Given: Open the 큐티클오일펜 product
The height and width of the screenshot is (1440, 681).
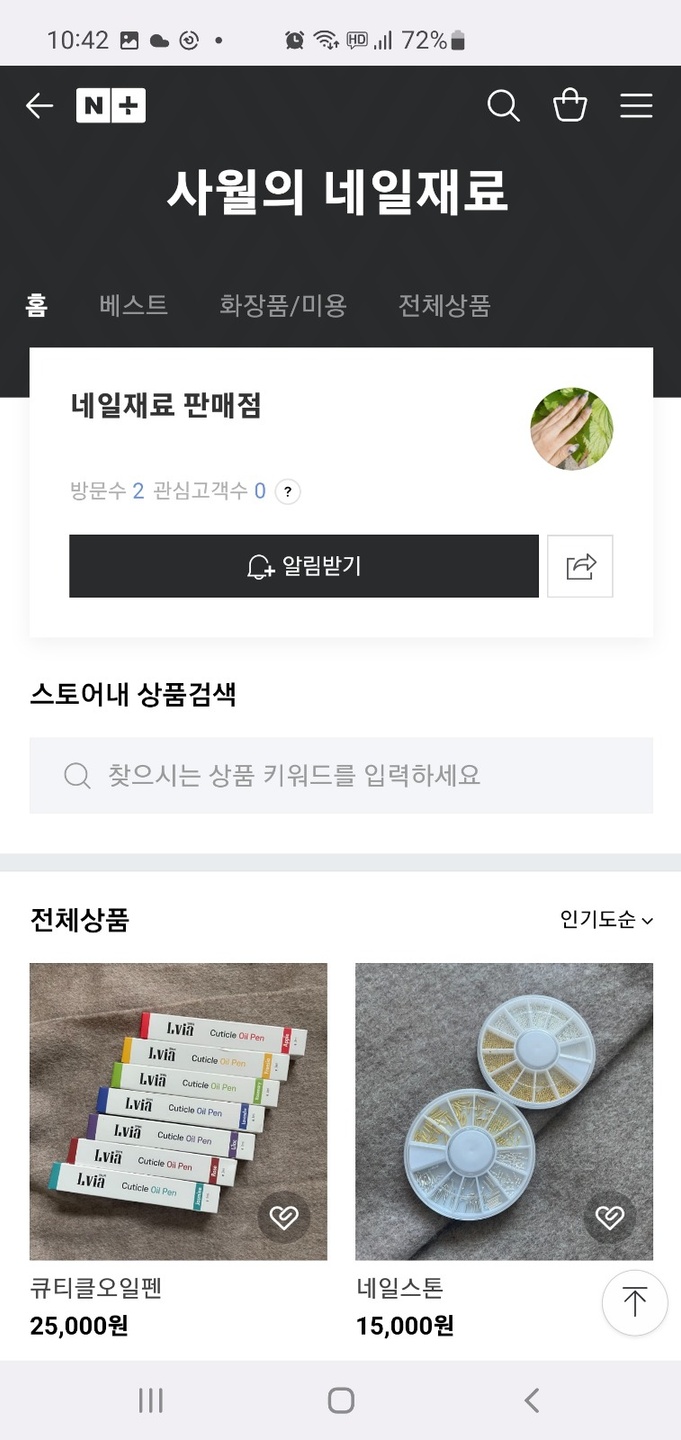Looking at the screenshot, I should coord(178,1110).
